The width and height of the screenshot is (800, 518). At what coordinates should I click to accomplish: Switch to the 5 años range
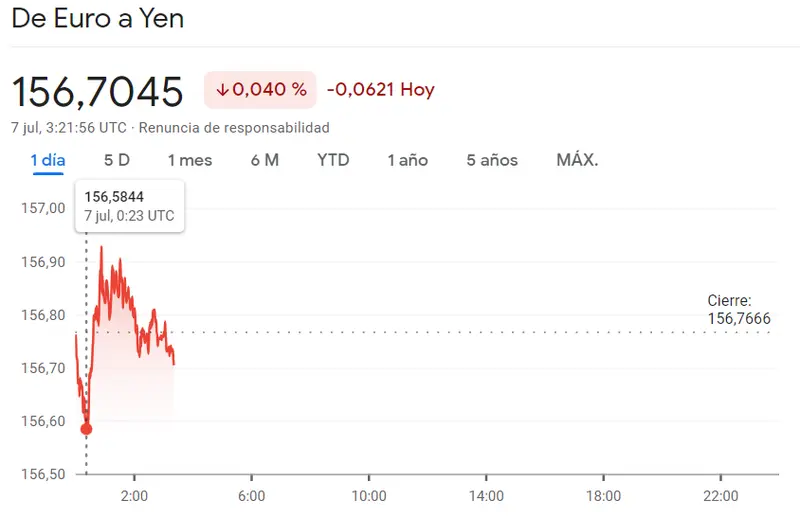(492, 160)
